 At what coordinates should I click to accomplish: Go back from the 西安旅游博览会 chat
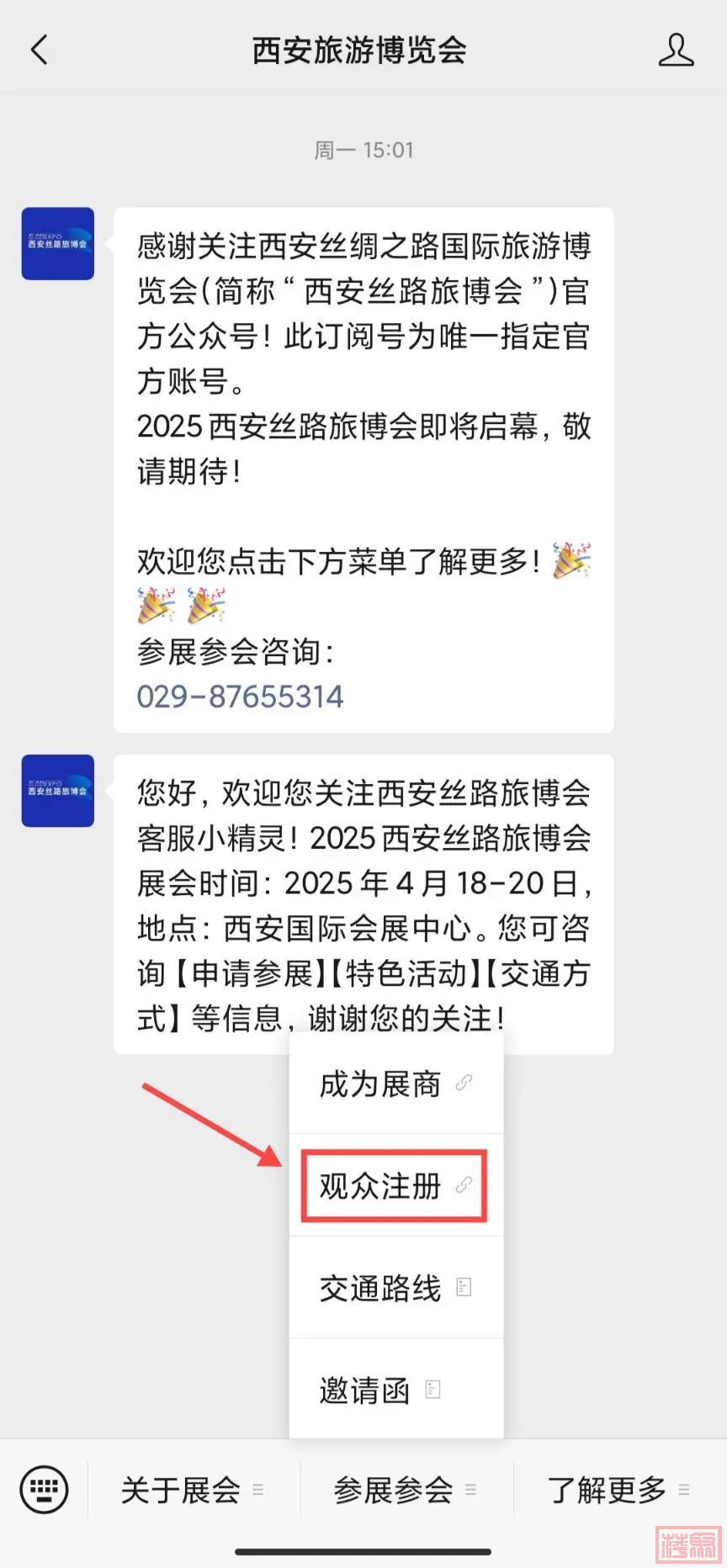point(39,50)
